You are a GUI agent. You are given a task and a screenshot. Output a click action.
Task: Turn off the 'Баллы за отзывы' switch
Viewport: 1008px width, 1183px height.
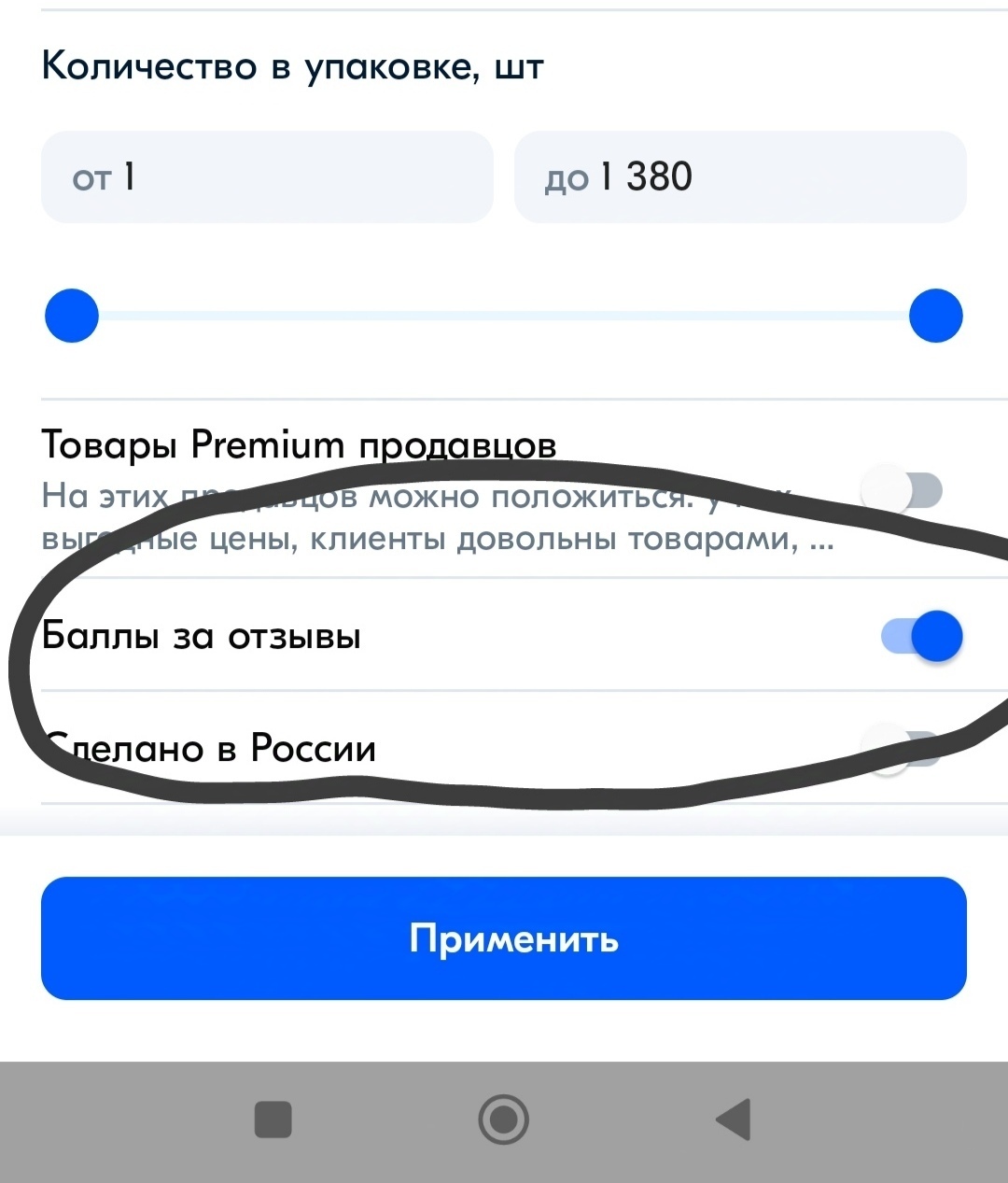pos(922,637)
